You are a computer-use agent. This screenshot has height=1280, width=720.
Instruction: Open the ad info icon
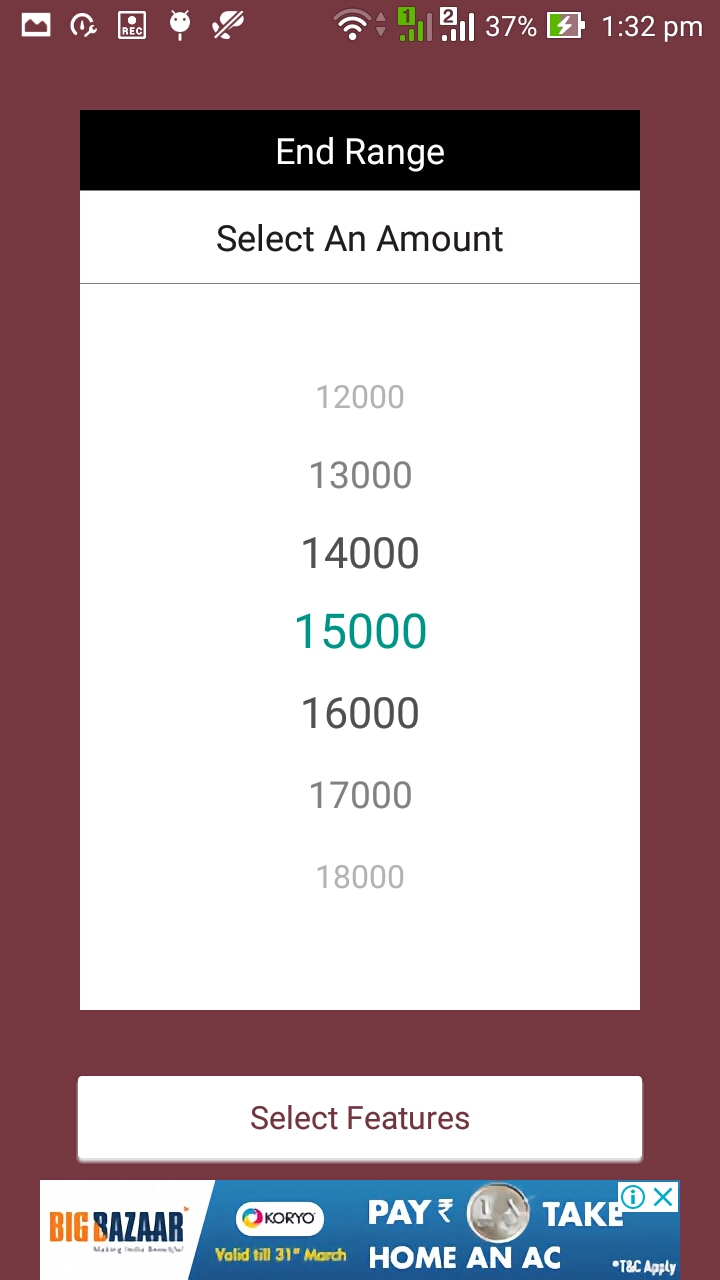[x=633, y=1197]
